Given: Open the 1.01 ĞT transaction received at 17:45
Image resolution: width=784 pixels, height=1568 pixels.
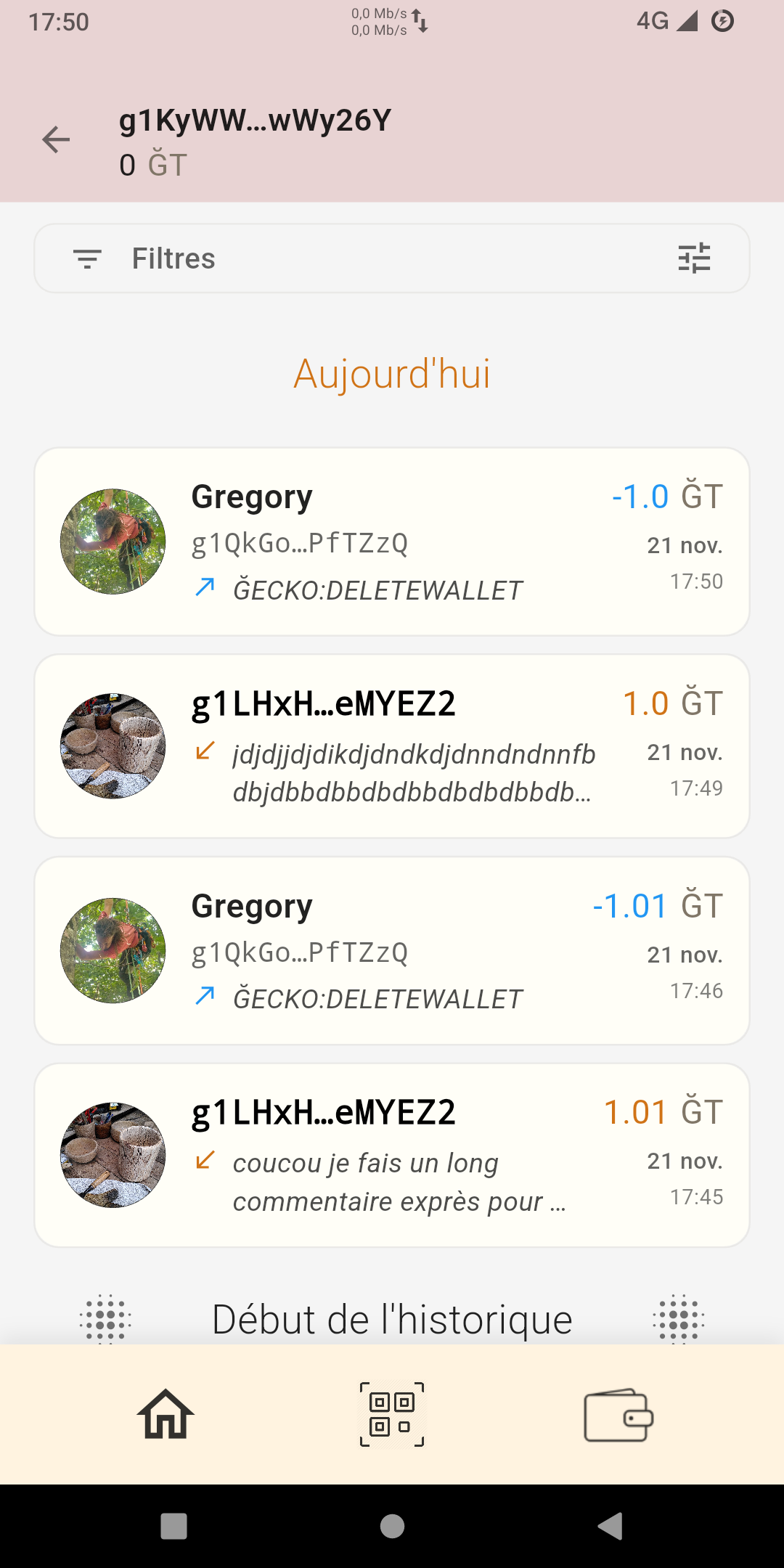Looking at the screenshot, I should [392, 1156].
